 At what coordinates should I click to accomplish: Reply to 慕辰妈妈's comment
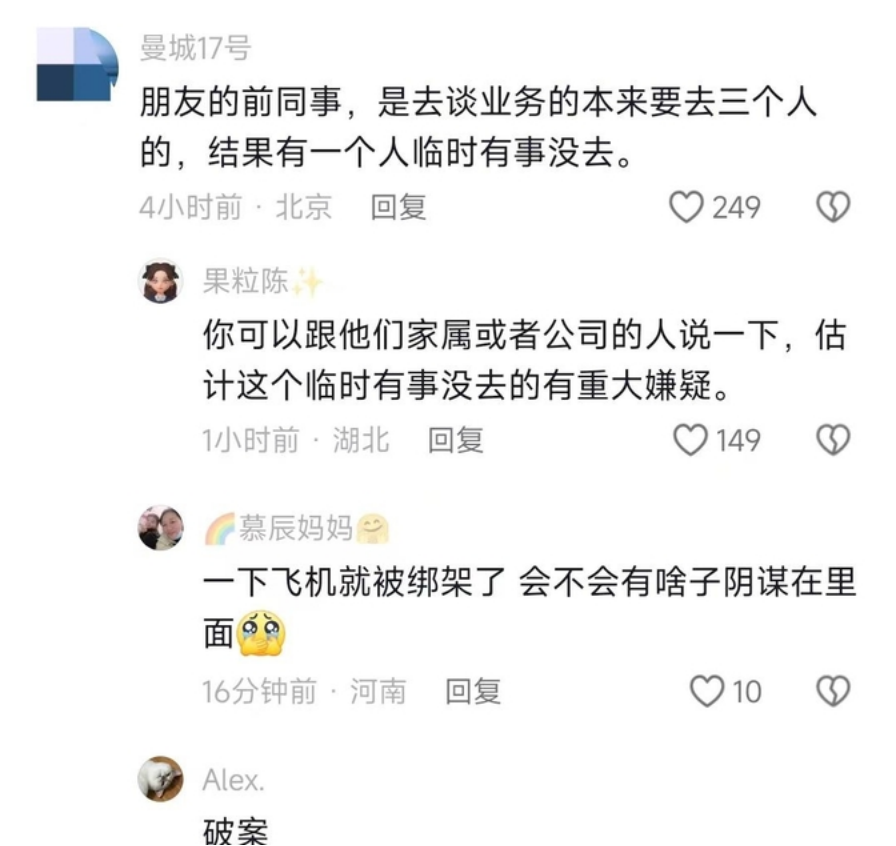(x=473, y=692)
